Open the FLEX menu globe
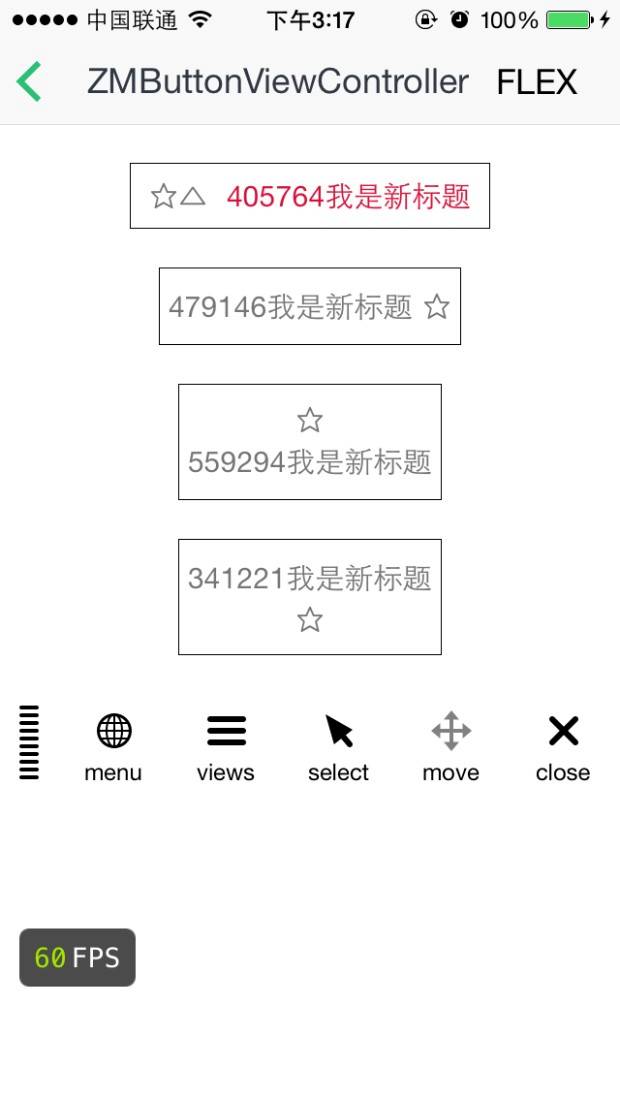The height and width of the screenshot is (1101, 620). [x=113, y=745]
